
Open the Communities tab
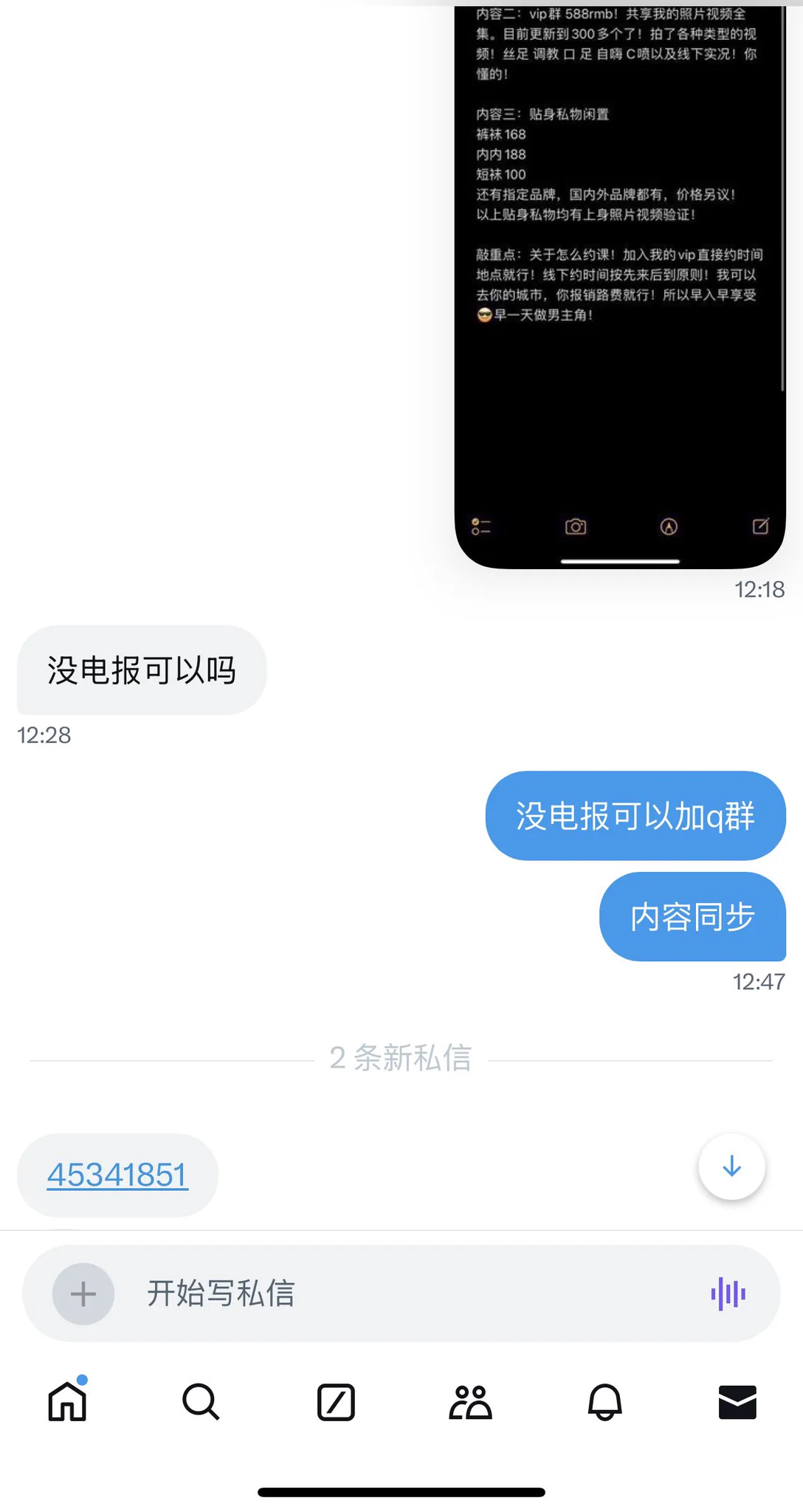click(x=470, y=1401)
